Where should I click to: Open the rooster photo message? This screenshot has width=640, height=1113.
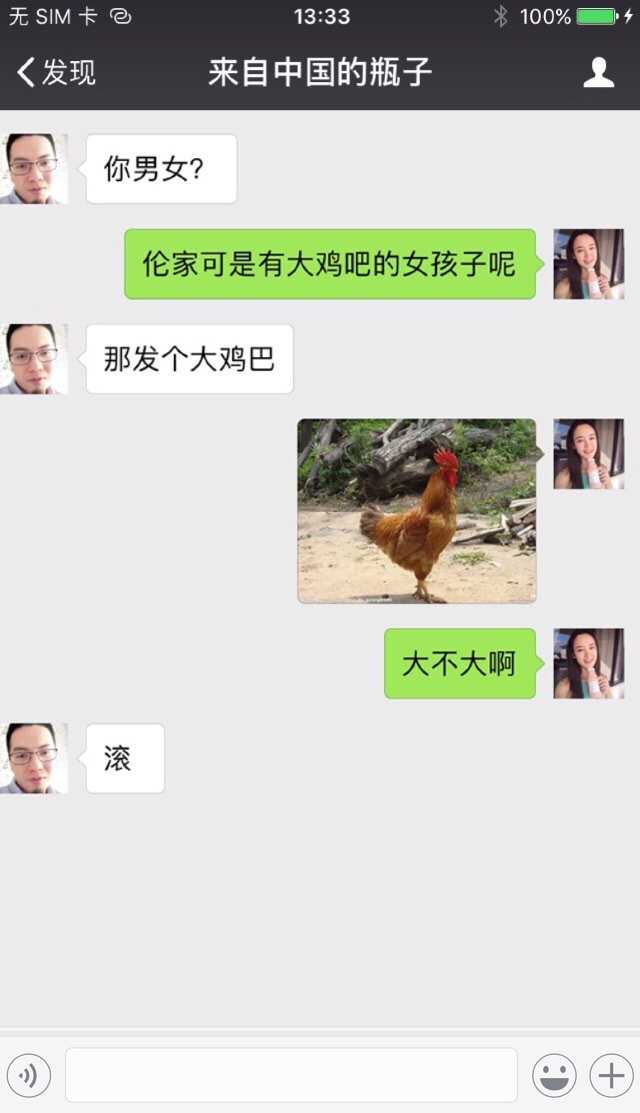click(x=417, y=511)
